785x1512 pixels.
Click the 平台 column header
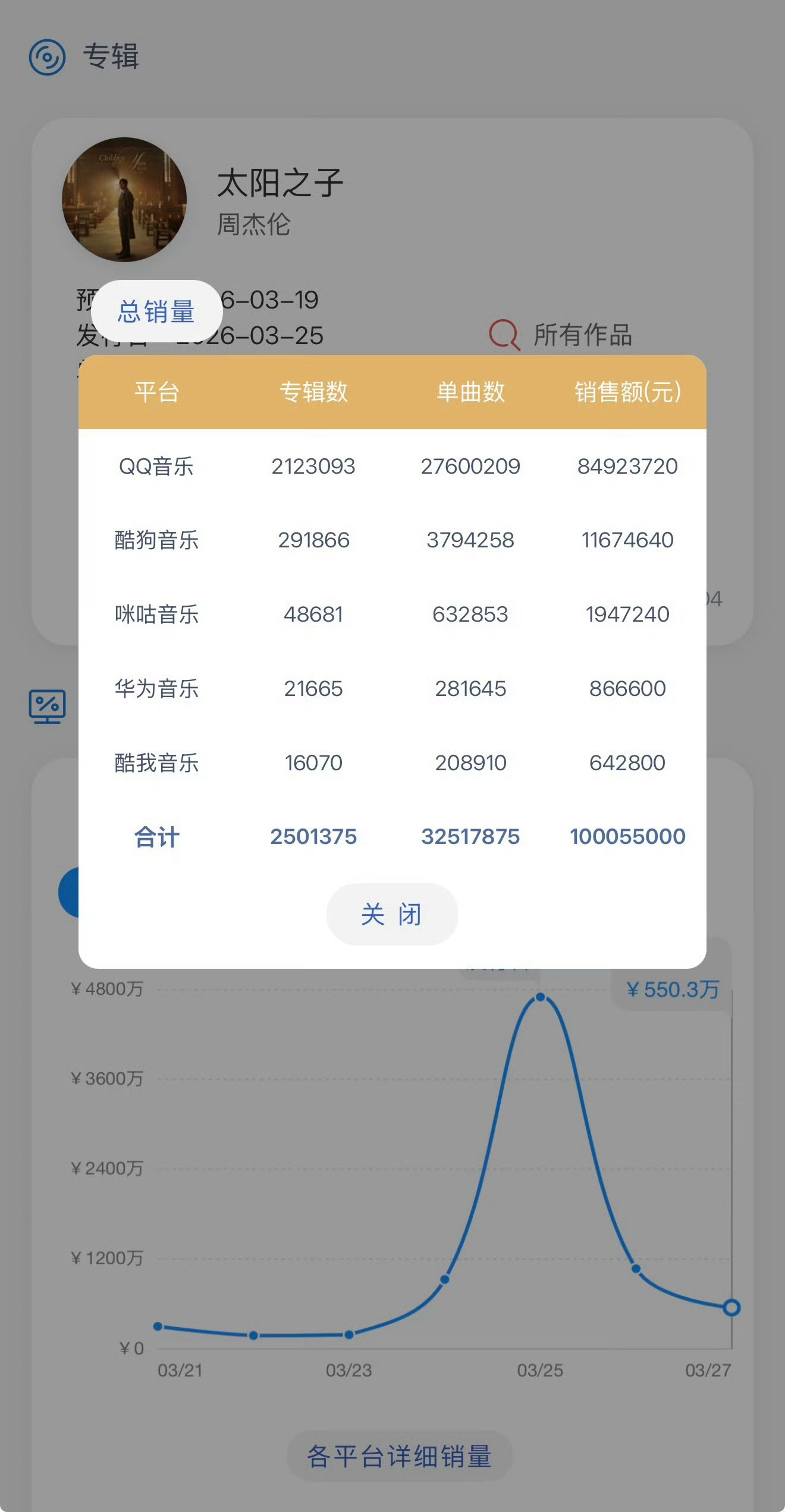[x=157, y=391]
